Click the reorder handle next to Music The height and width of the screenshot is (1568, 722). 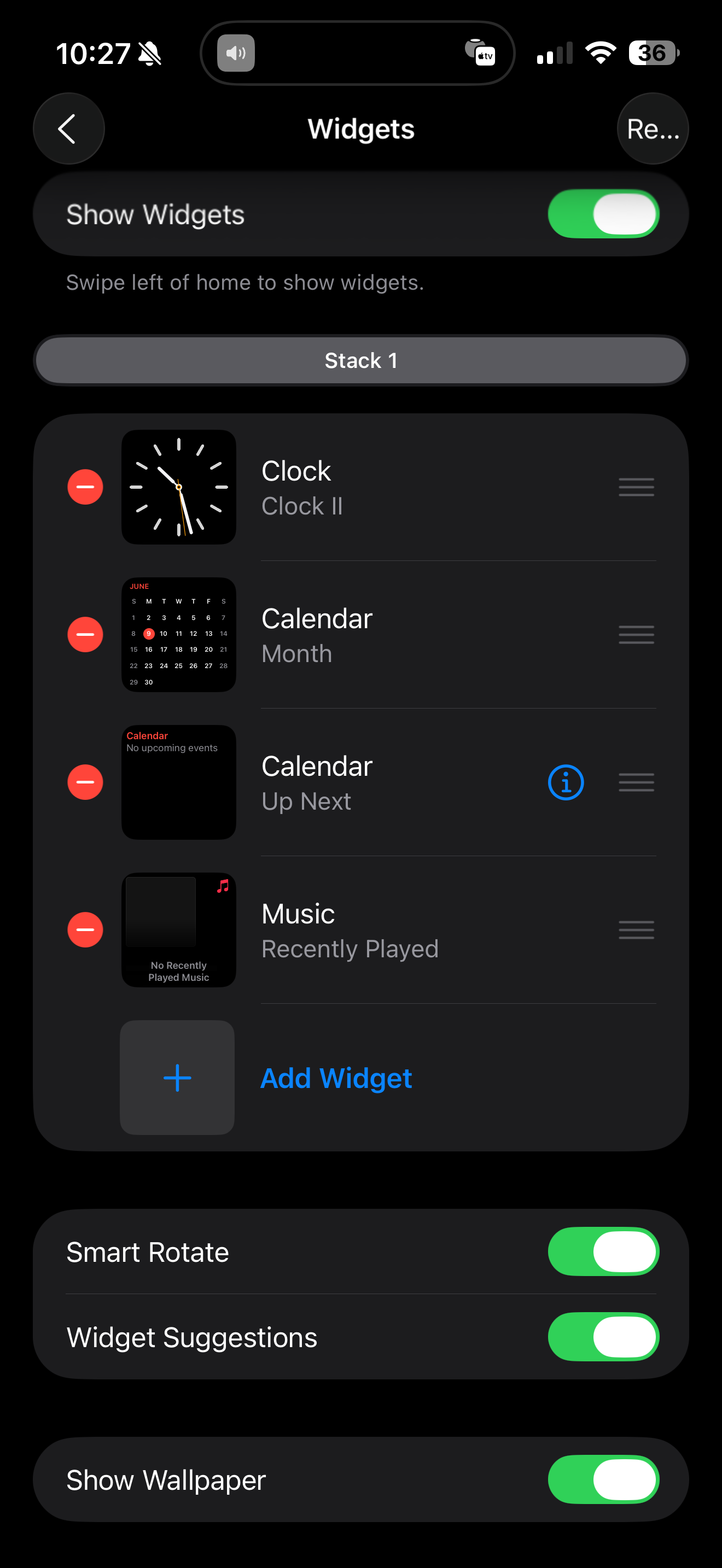tap(636, 929)
